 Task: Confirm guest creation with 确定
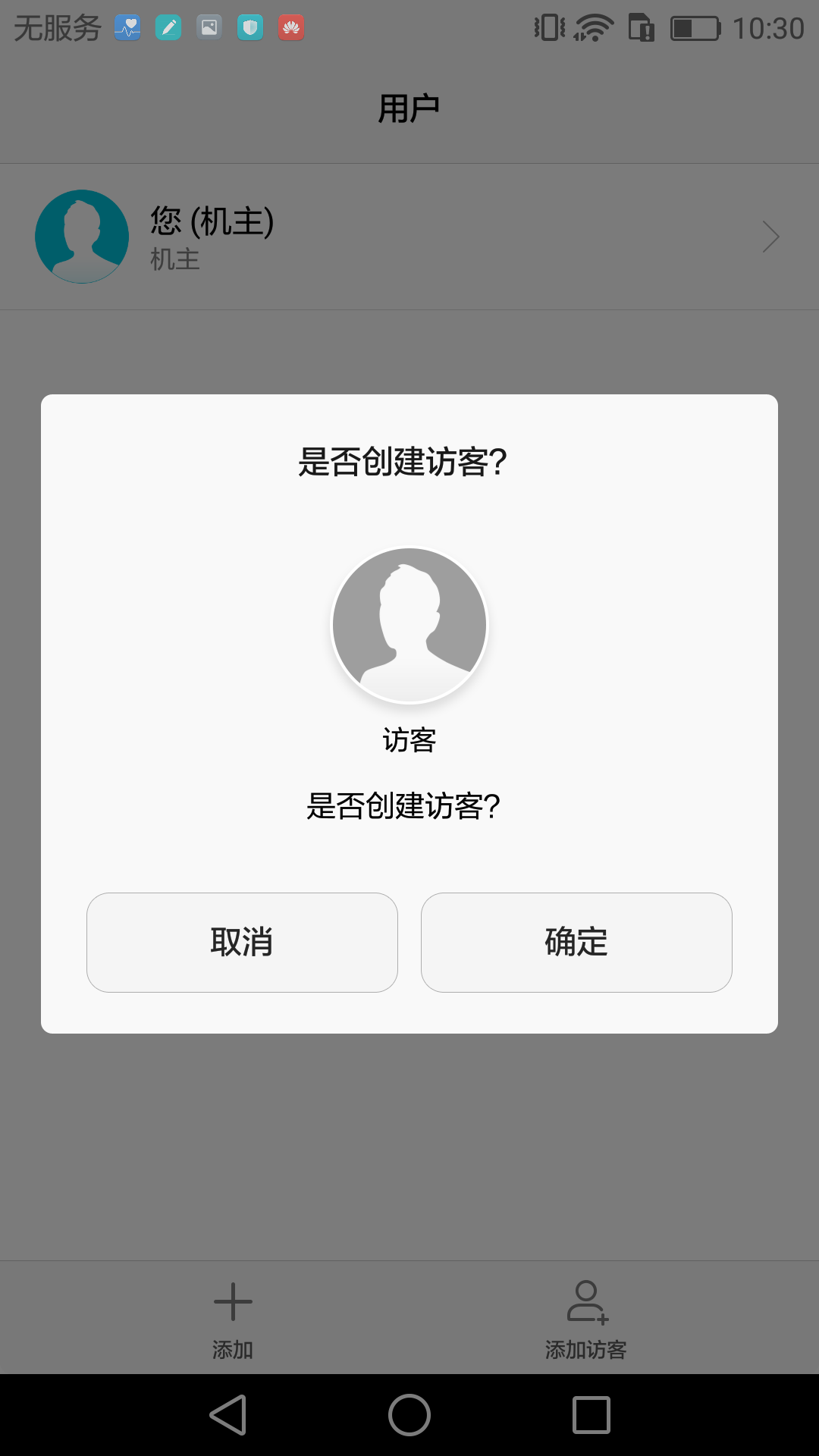click(x=576, y=942)
